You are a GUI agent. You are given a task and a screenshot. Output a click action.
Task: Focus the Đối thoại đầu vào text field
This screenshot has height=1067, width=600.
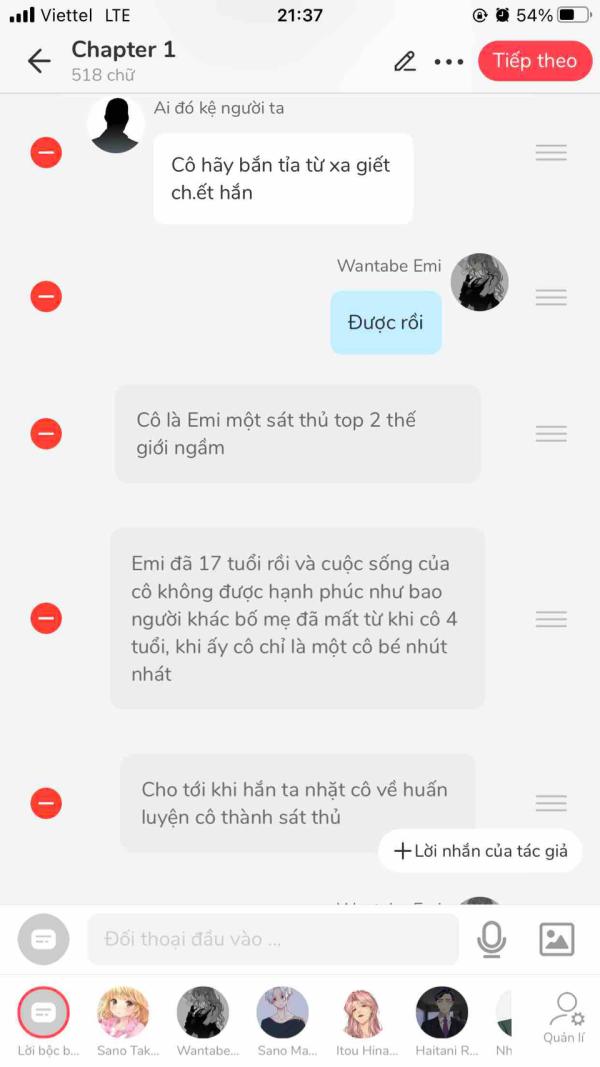(273, 939)
